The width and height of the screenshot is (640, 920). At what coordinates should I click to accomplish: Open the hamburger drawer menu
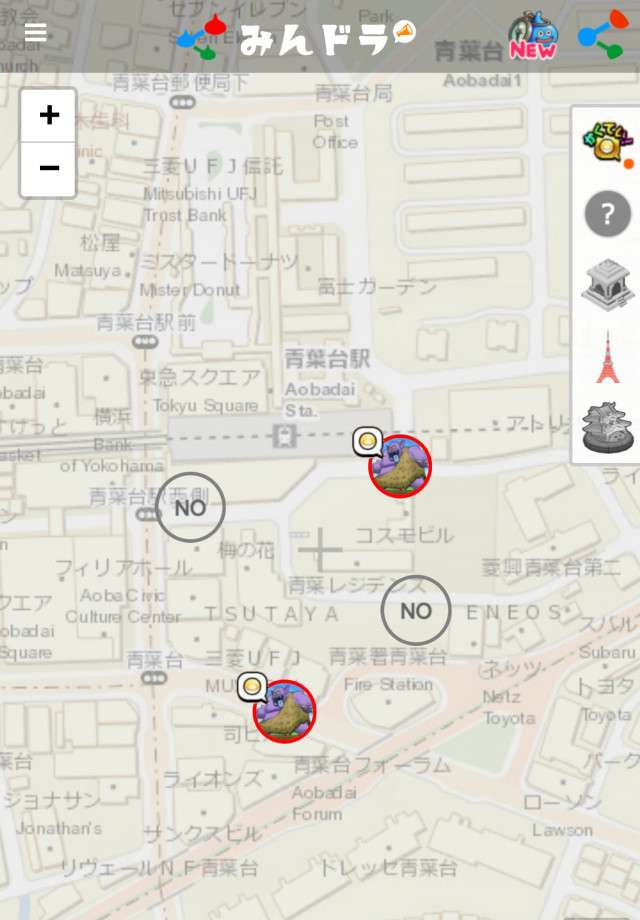36,33
